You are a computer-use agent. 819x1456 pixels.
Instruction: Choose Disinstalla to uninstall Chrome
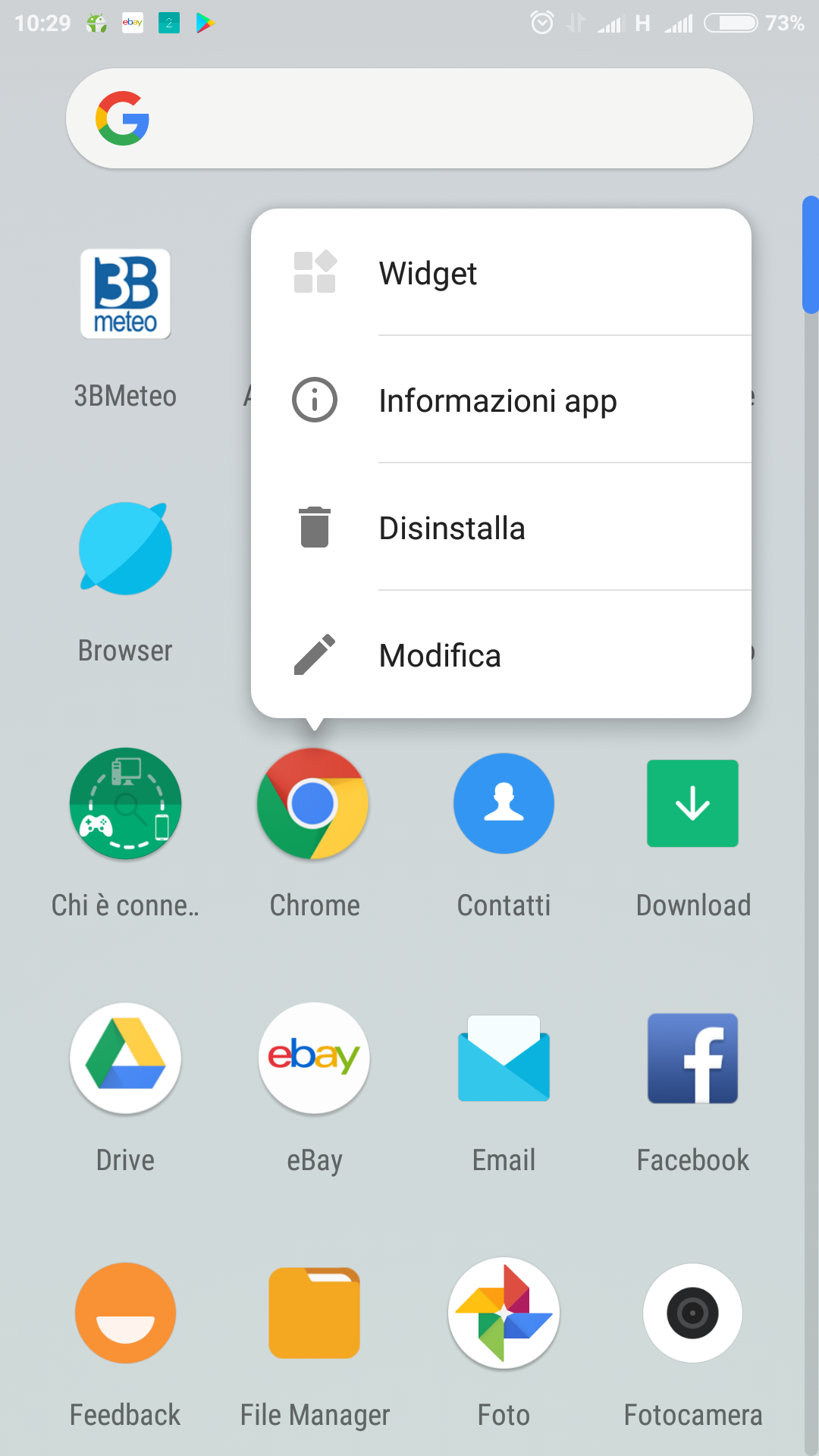click(x=501, y=527)
